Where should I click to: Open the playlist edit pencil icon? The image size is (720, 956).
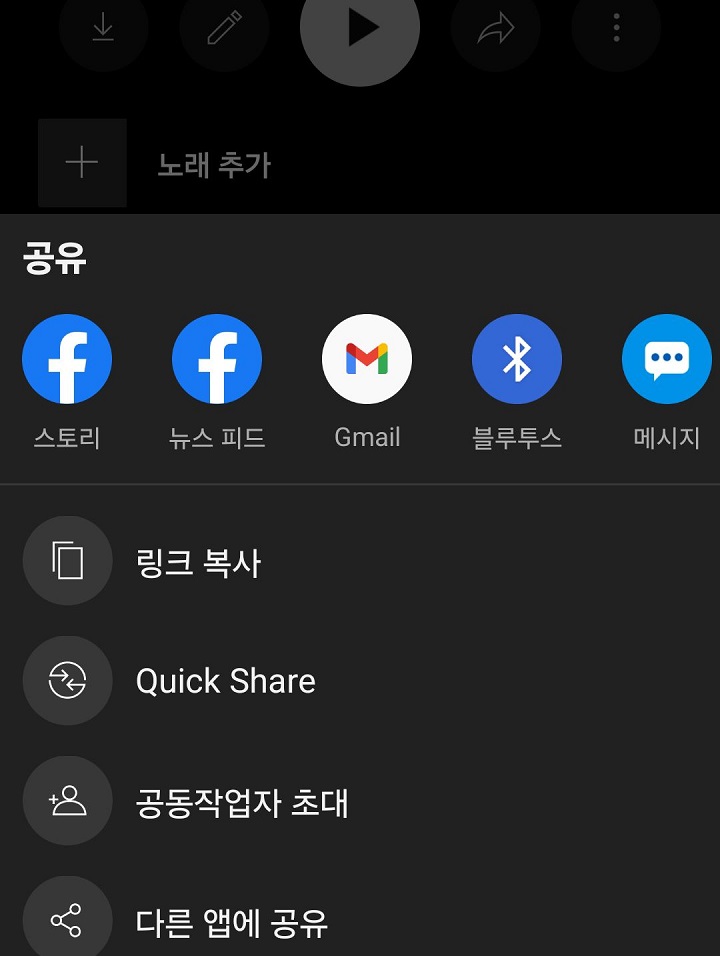click(x=224, y=30)
